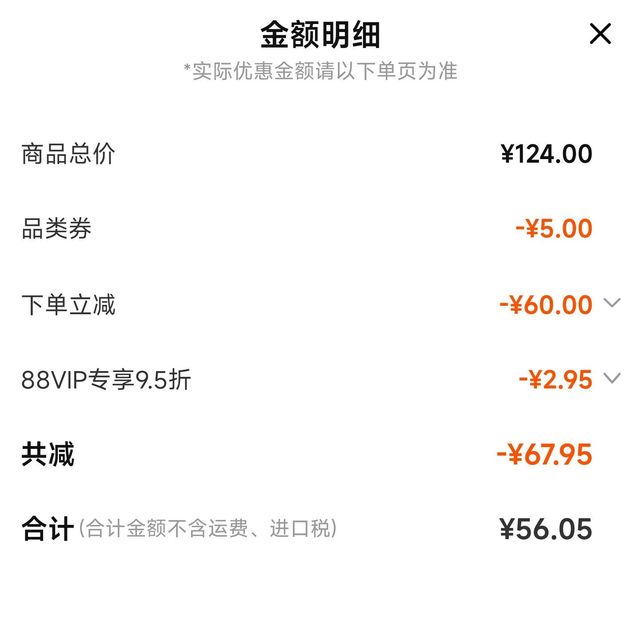This screenshot has width=640, height=640.
Task: Close the 金额明细 panel
Action: click(600, 34)
